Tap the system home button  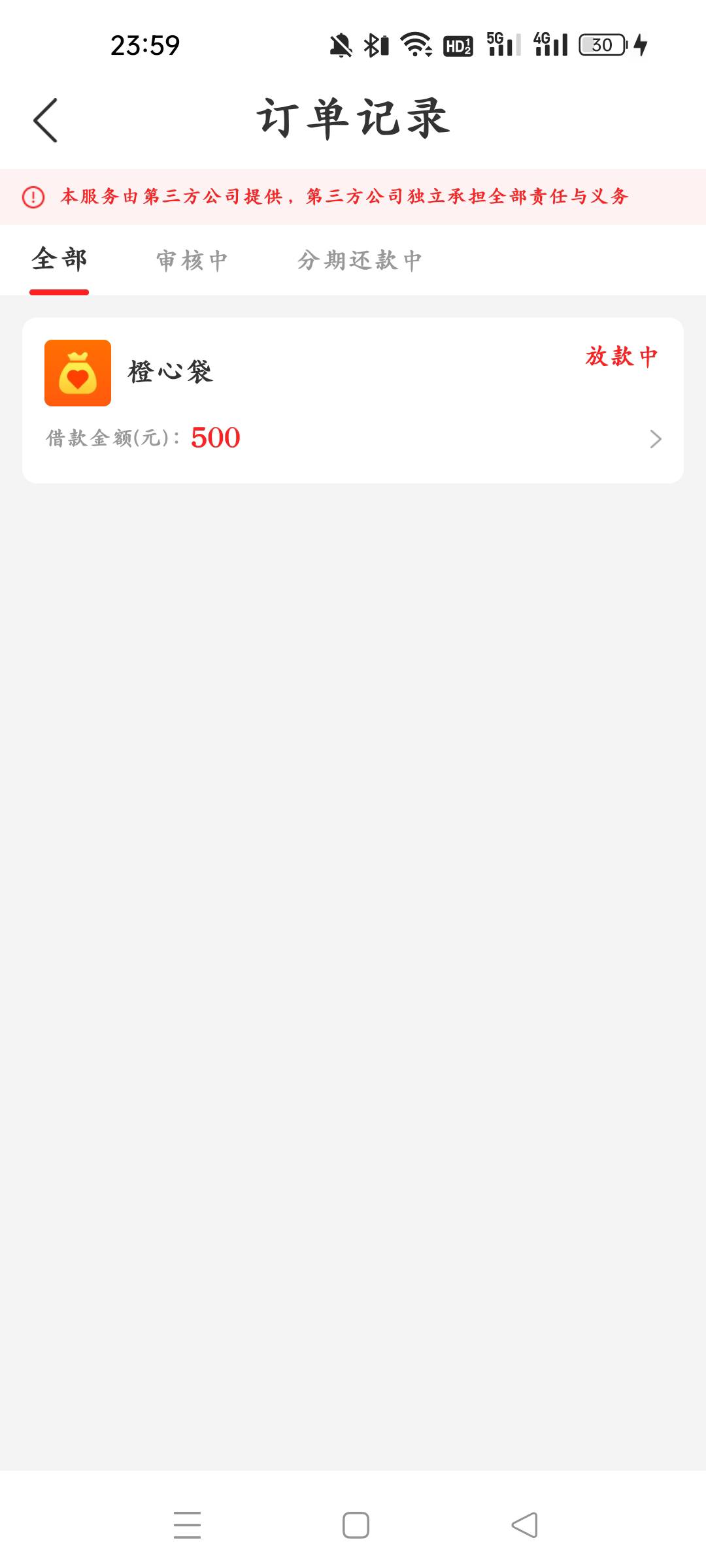(x=356, y=1526)
